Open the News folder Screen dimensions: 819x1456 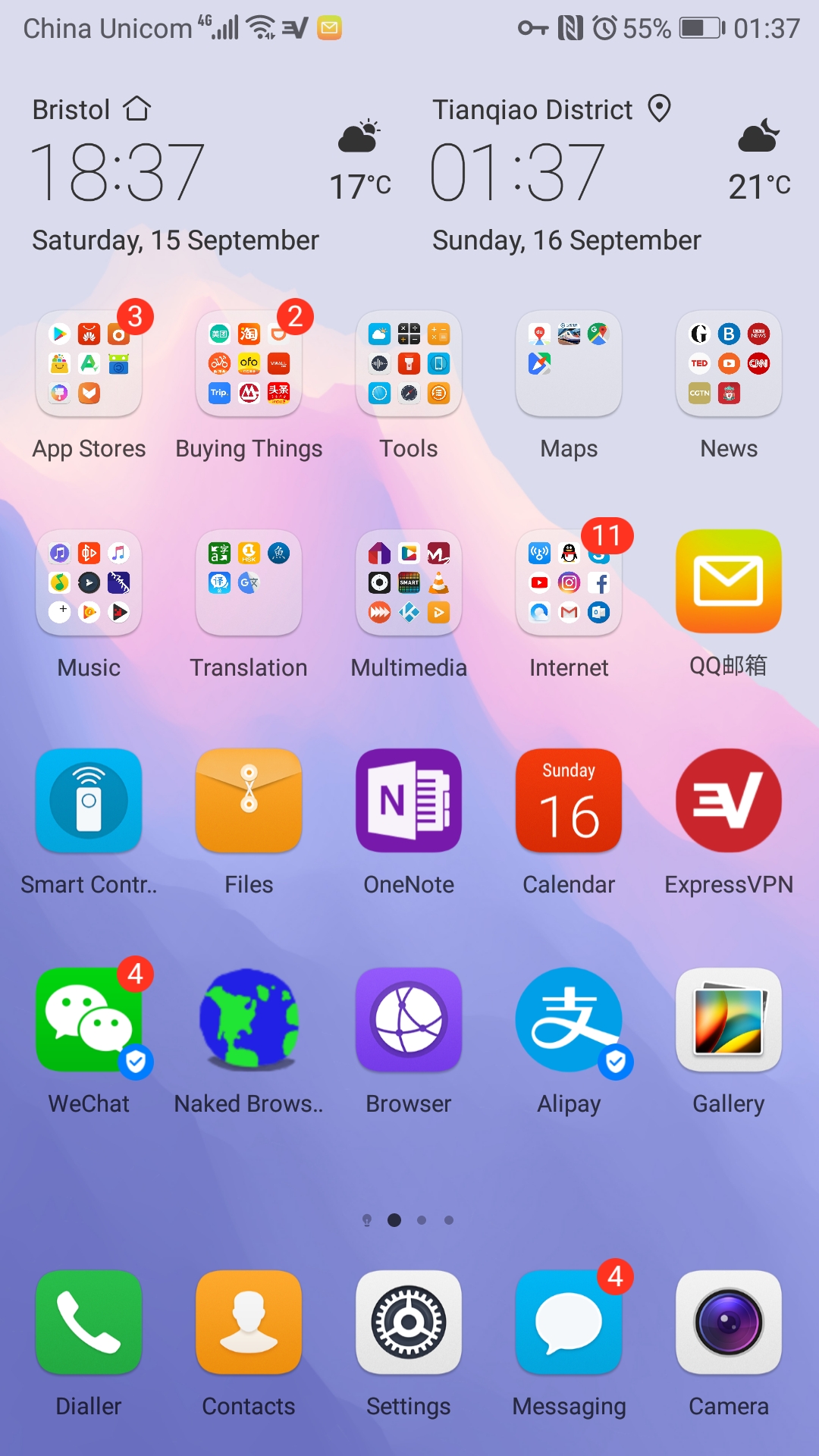pyautogui.click(x=729, y=364)
